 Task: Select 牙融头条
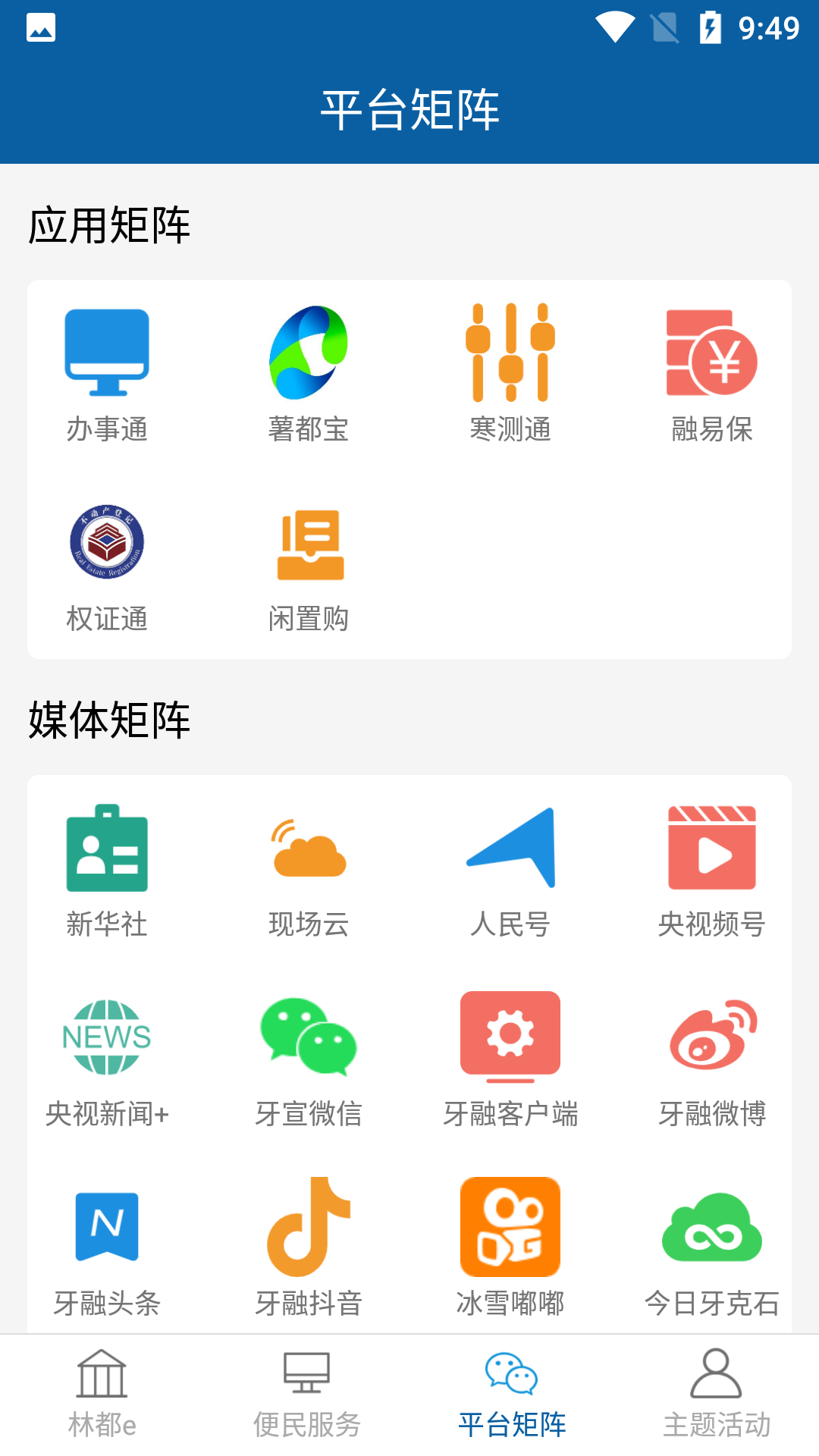107,1248
